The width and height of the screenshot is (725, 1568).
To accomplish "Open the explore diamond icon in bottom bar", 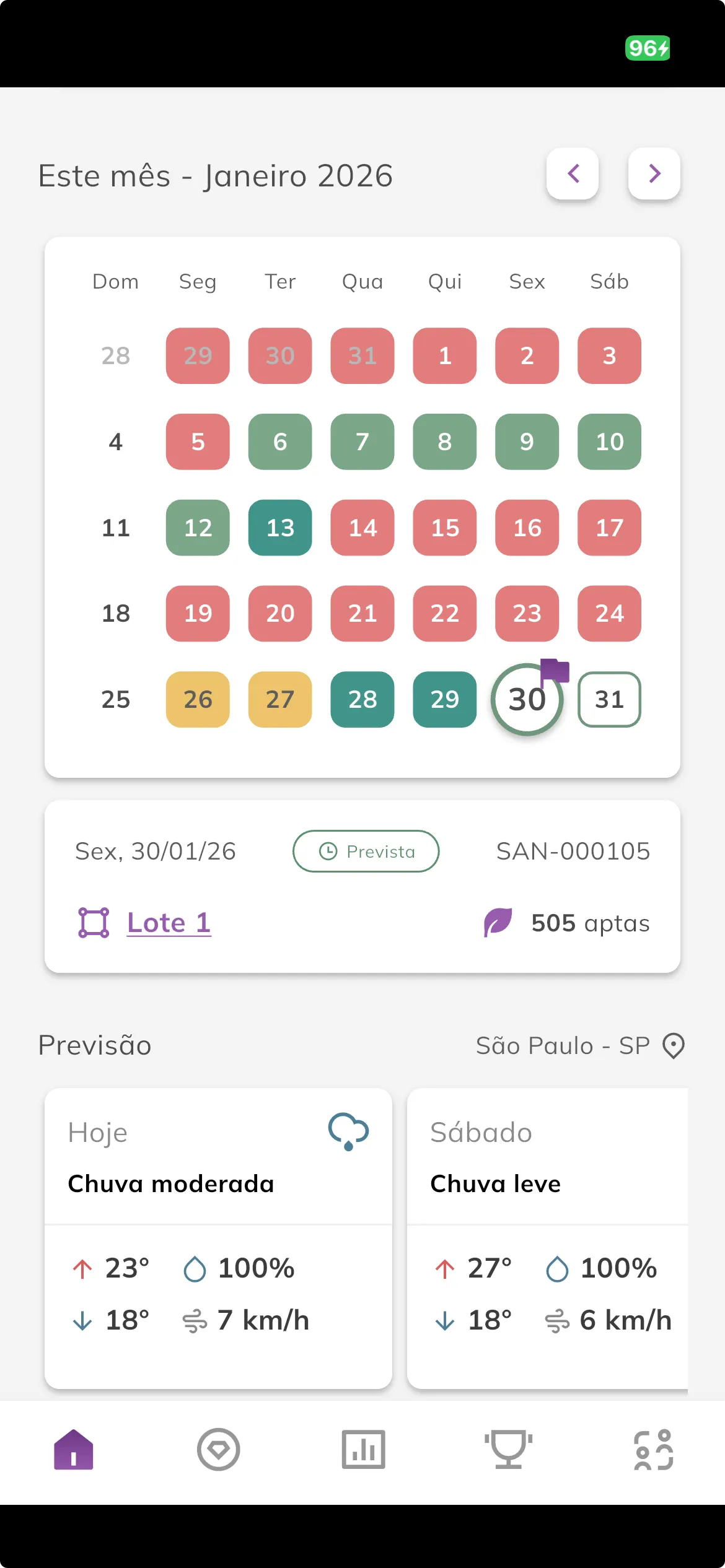I will [218, 1449].
